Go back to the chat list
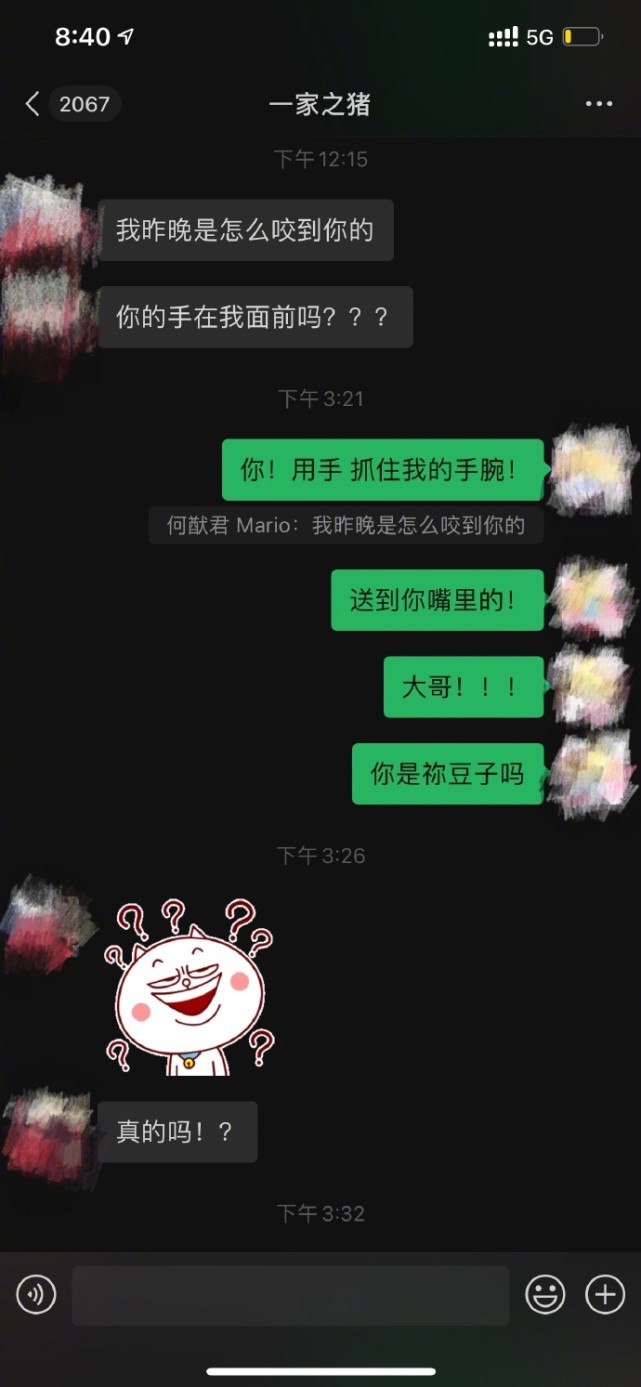This screenshot has width=641, height=1387. tap(34, 104)
